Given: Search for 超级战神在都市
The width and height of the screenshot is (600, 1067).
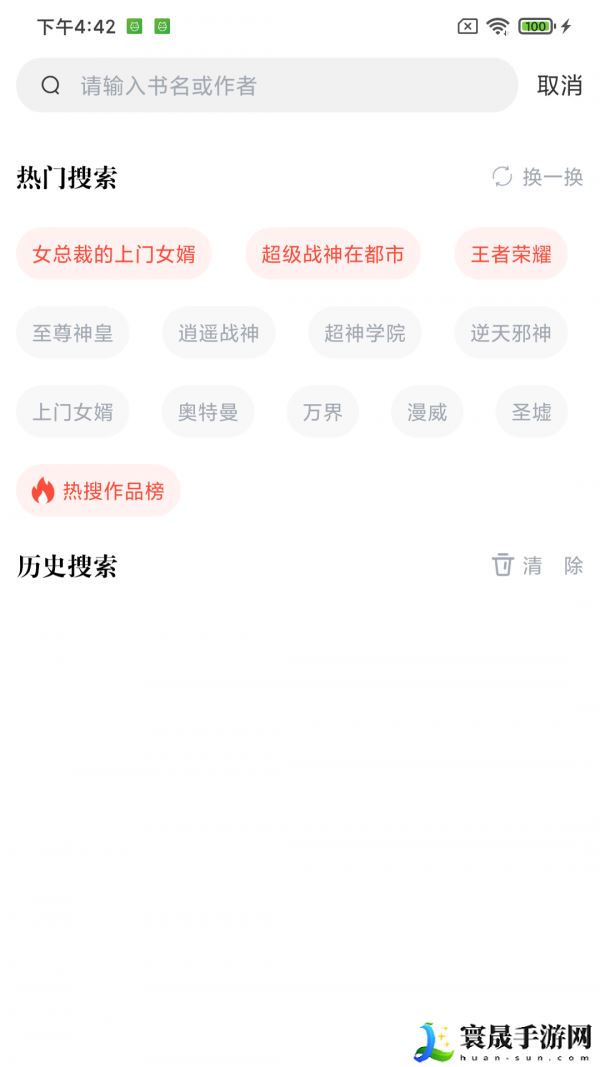Looking at the screenshot, I should pos(333,254).
